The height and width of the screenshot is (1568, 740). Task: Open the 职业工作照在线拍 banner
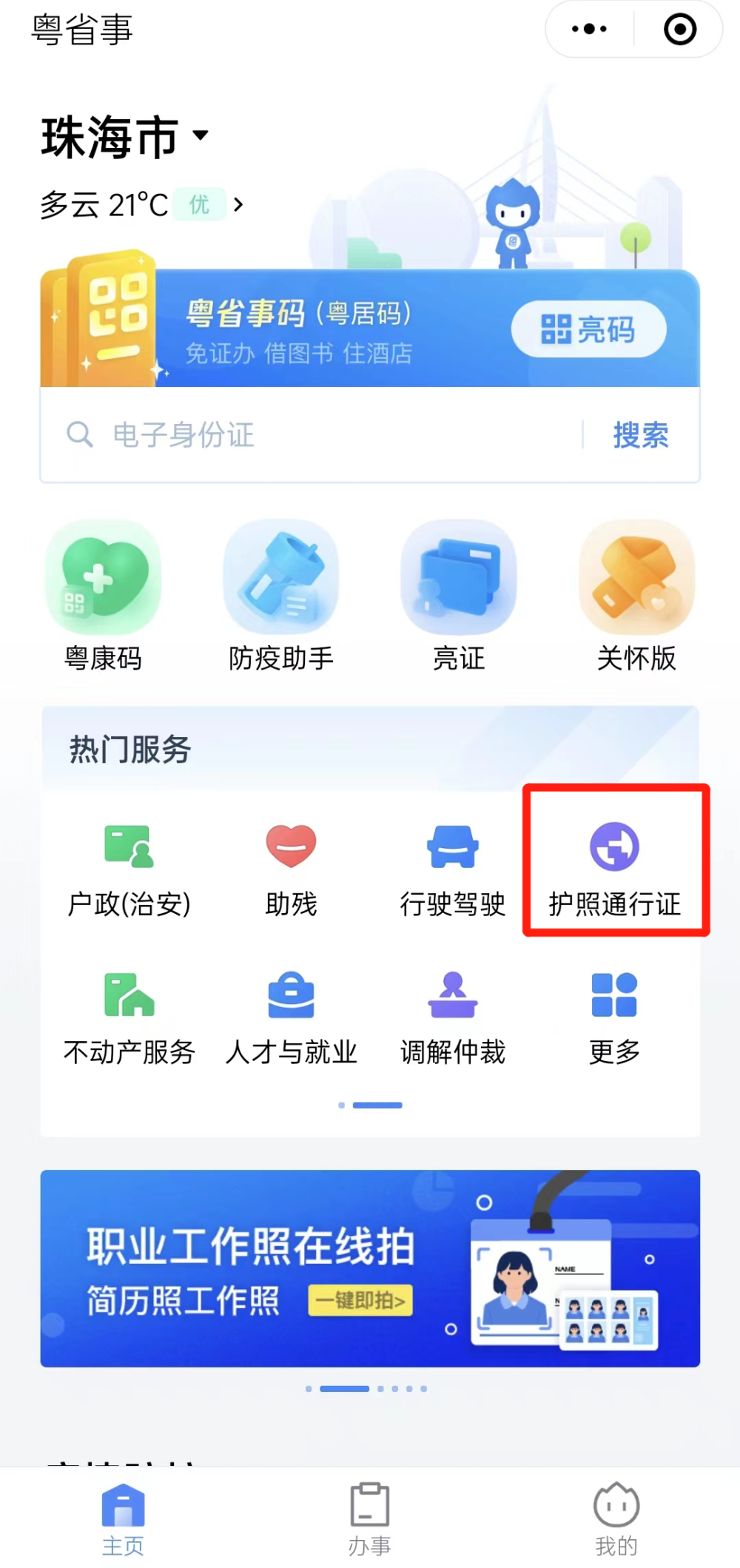coord(370,1268)
